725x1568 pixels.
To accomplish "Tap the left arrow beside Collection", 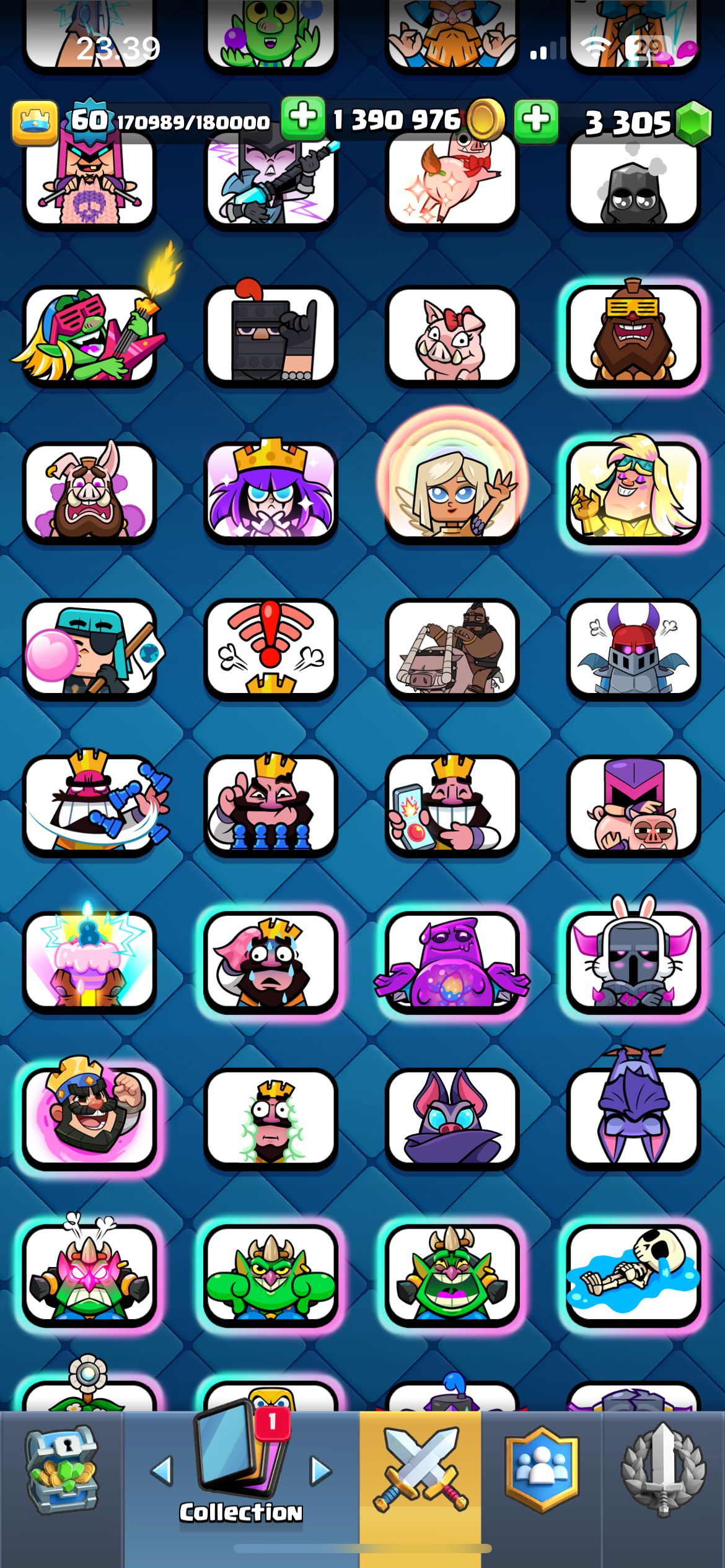I will (x=162, y=1471).
